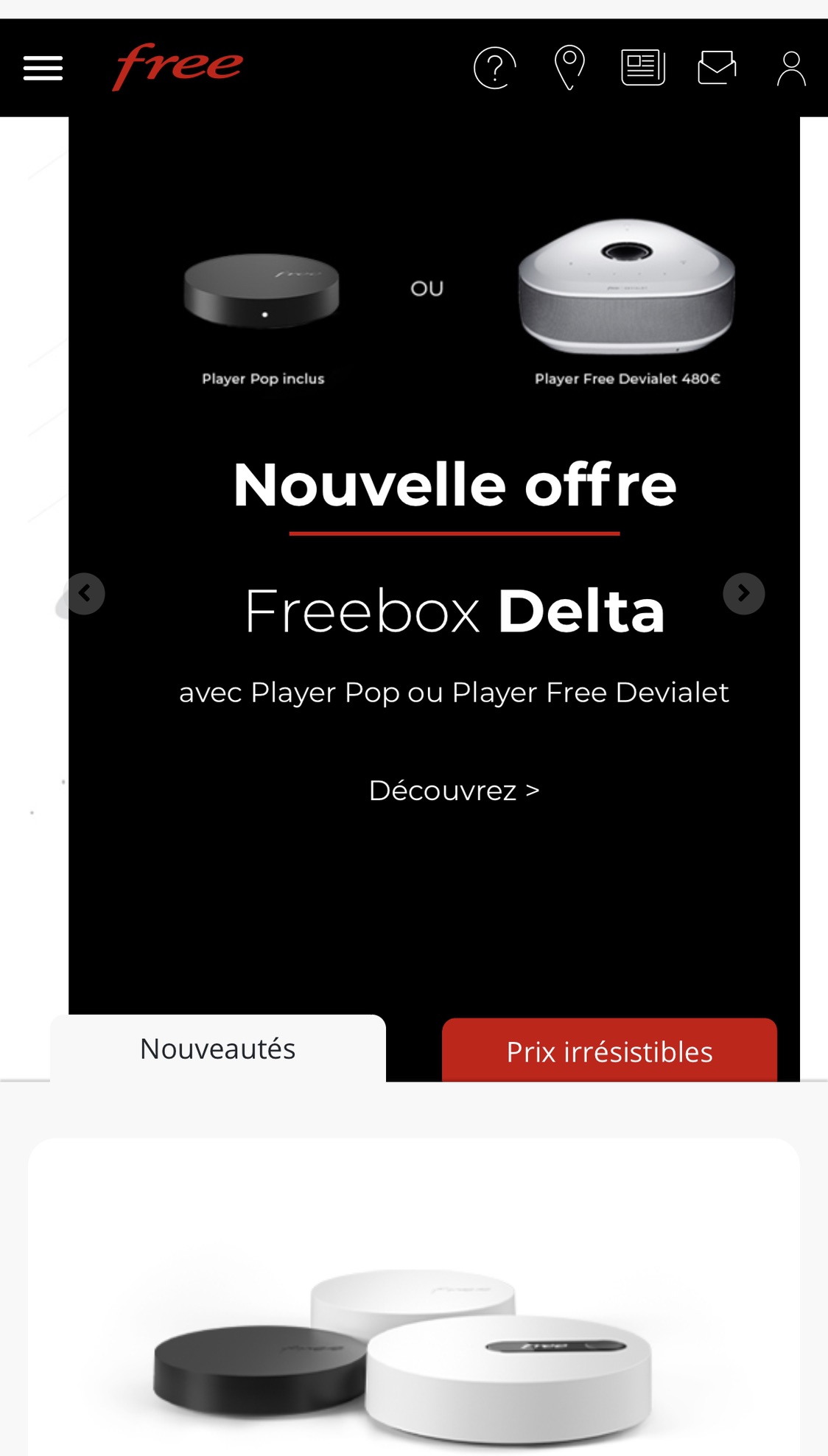Show the previous carousel slide
This screenshot has height=1456, width=828.
coord(85,593)
